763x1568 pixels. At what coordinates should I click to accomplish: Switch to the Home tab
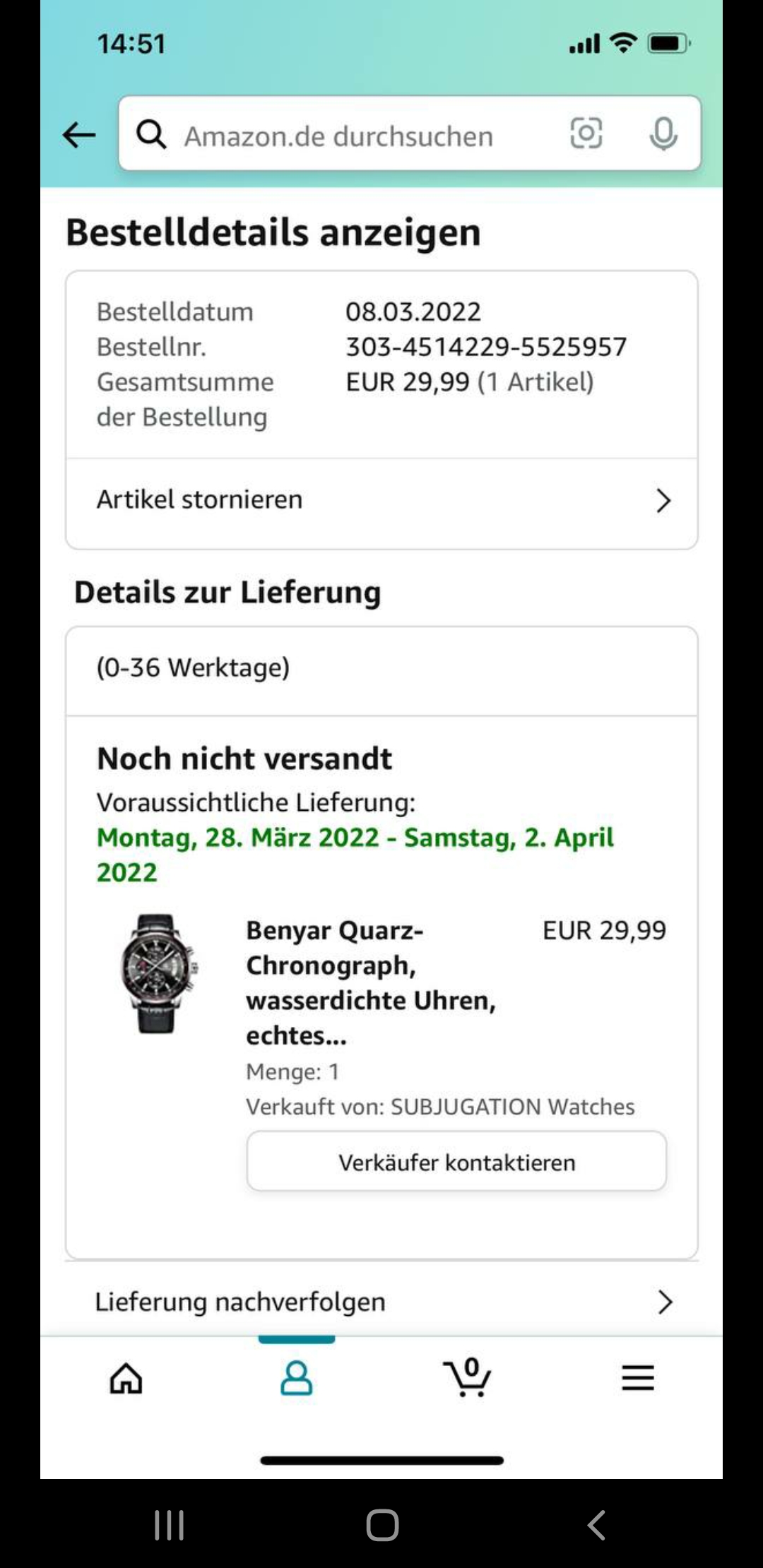pos(126,1378)
